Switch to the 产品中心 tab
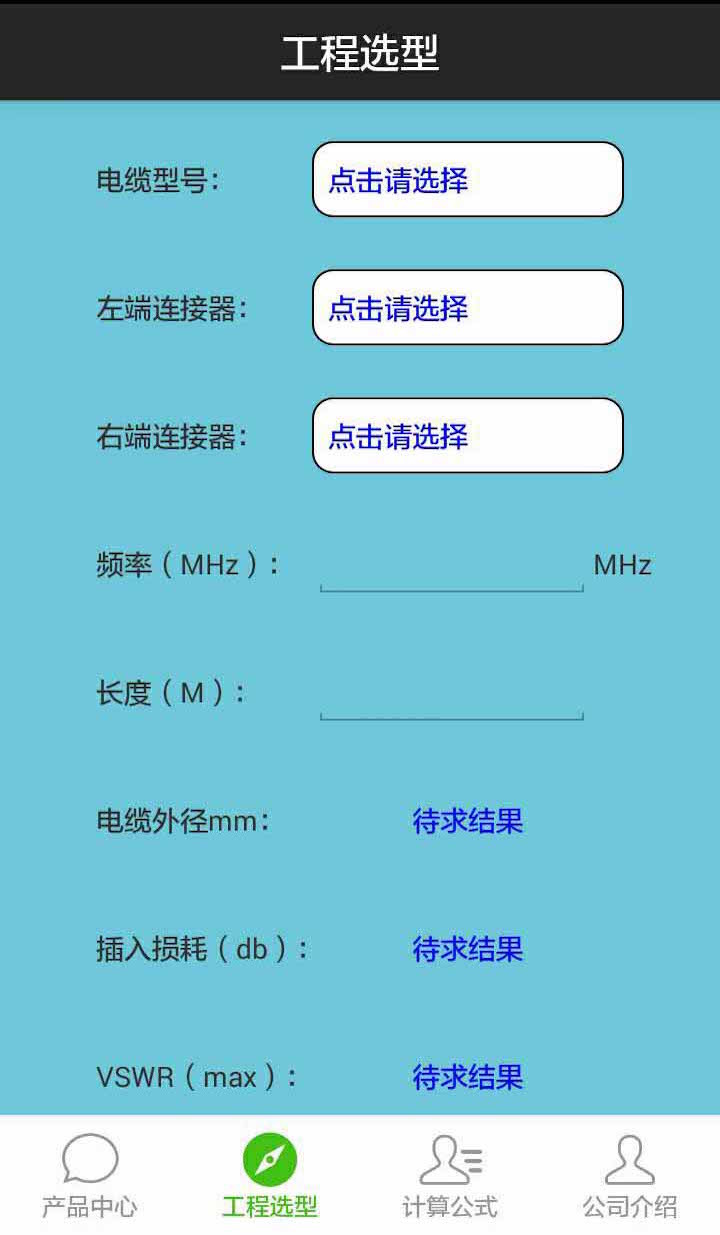This screenshot has height=1235, width=720. [x=90, y=1176]
